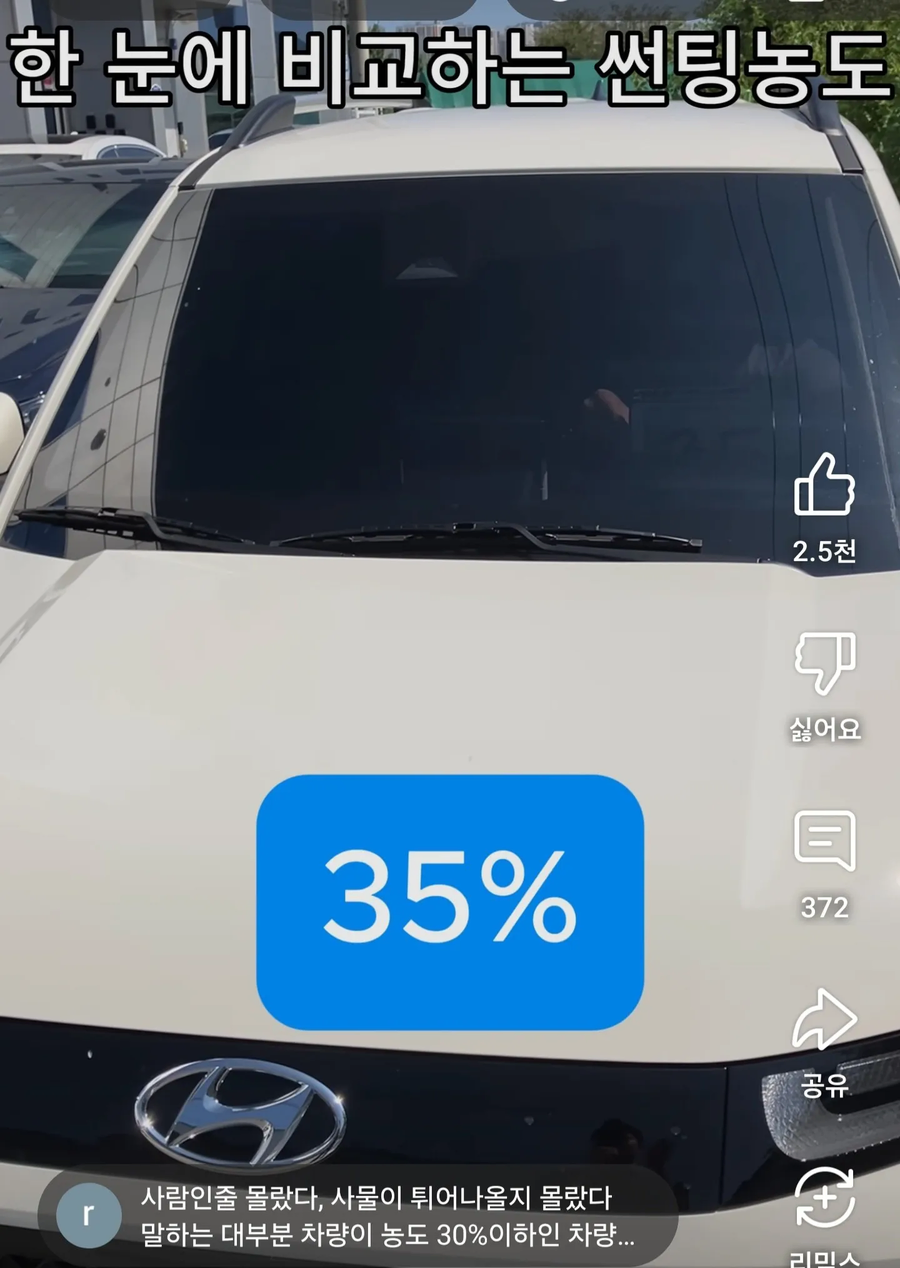This screenshot has width=900, height=1268.
Task: Share this video via 공유
Action: coord(824,1021)
